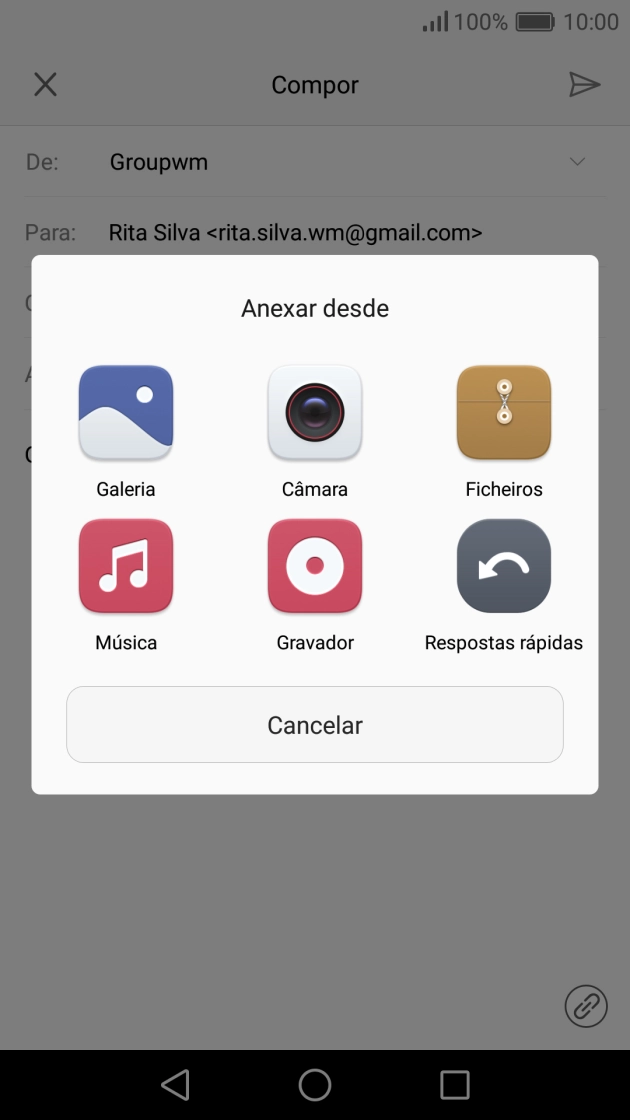
Task: Expand the De account dropdown
Action: tap(577, 162)
